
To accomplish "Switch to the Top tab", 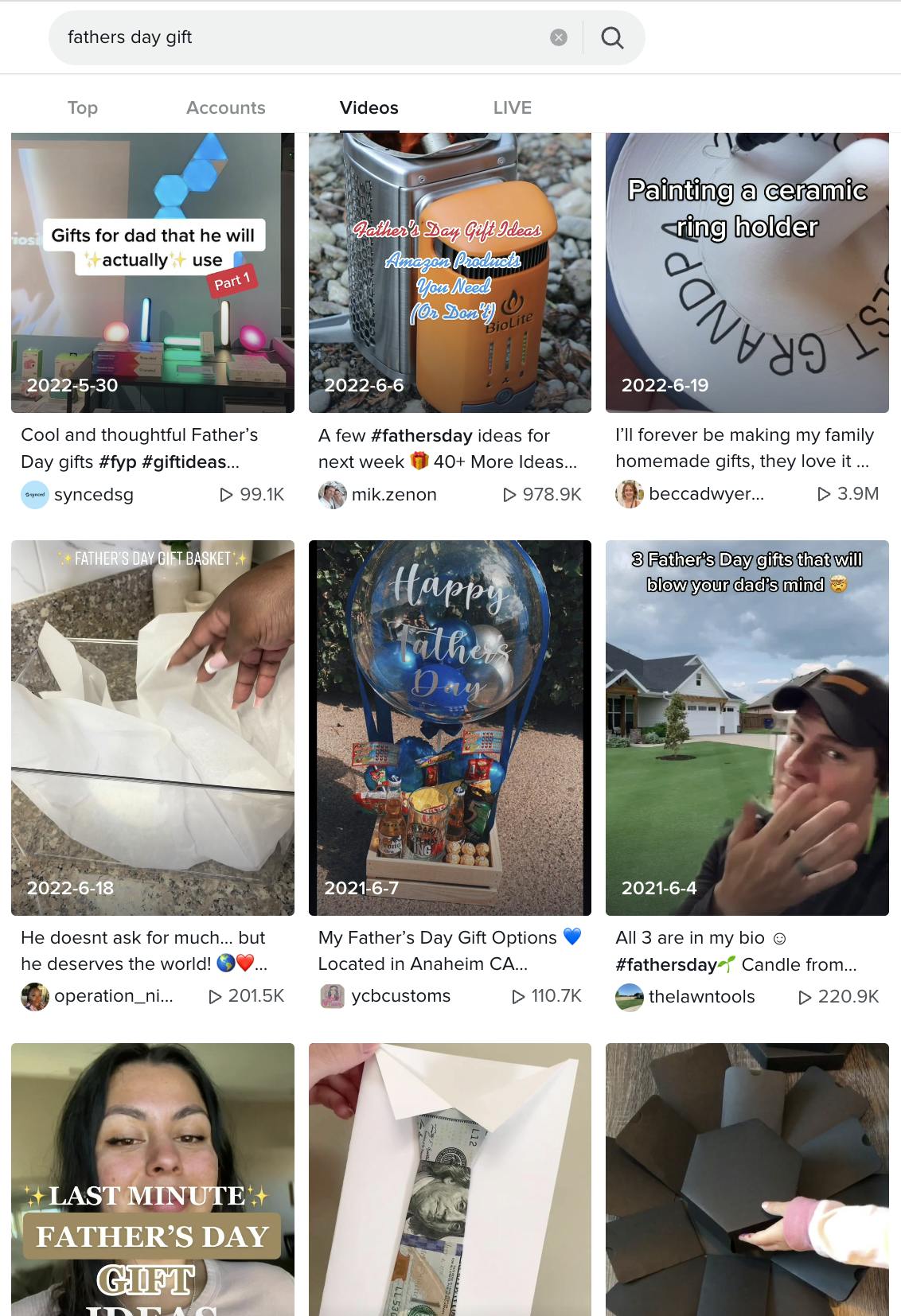I will pos(83,107).
